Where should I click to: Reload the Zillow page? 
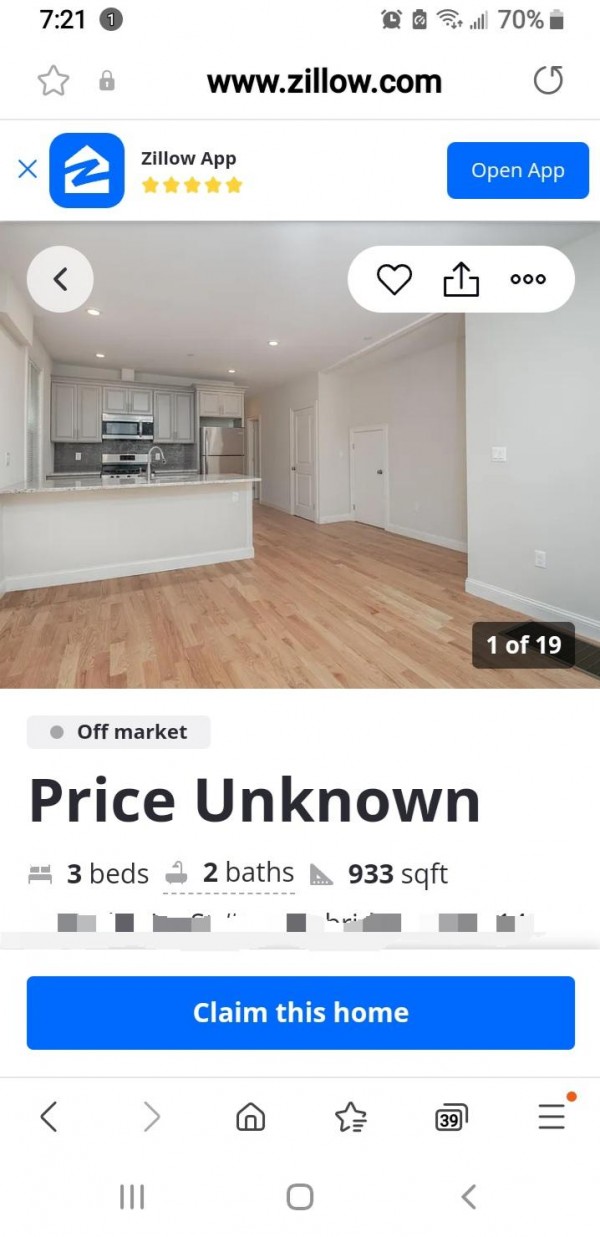click(x=548, y=81)
